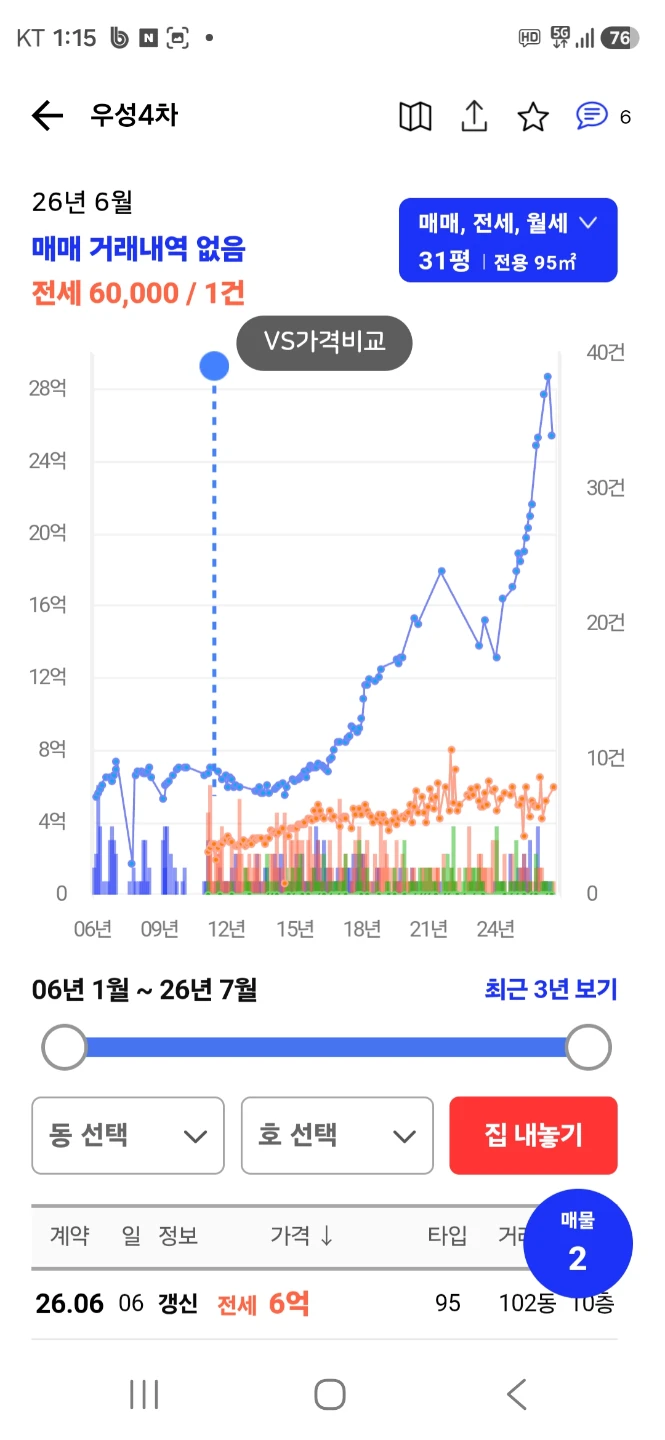Tap the left handle of the date range slider
The height and width of the screenshot is (1440, 665).
[x=64, y=1048]
